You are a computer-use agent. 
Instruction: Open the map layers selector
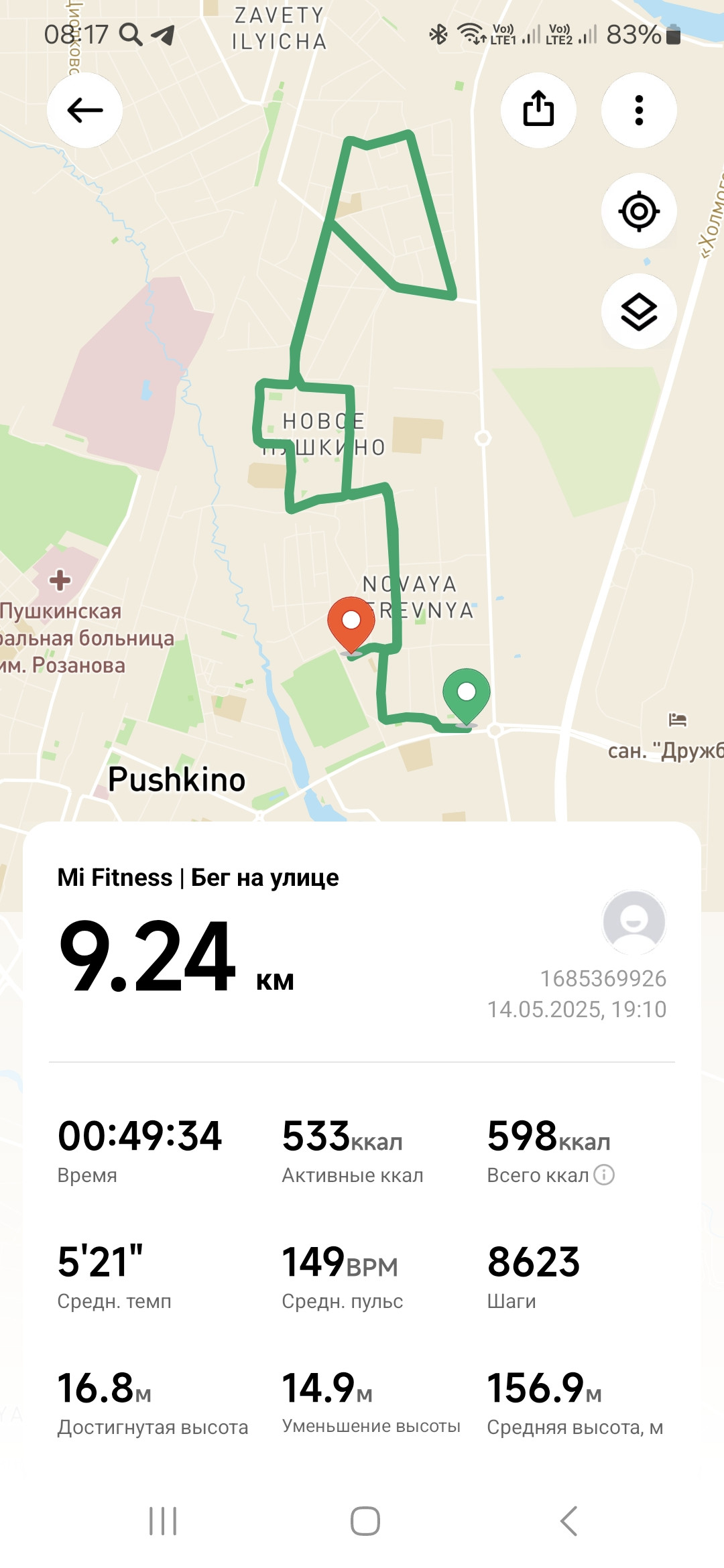[x=639, y=312]
